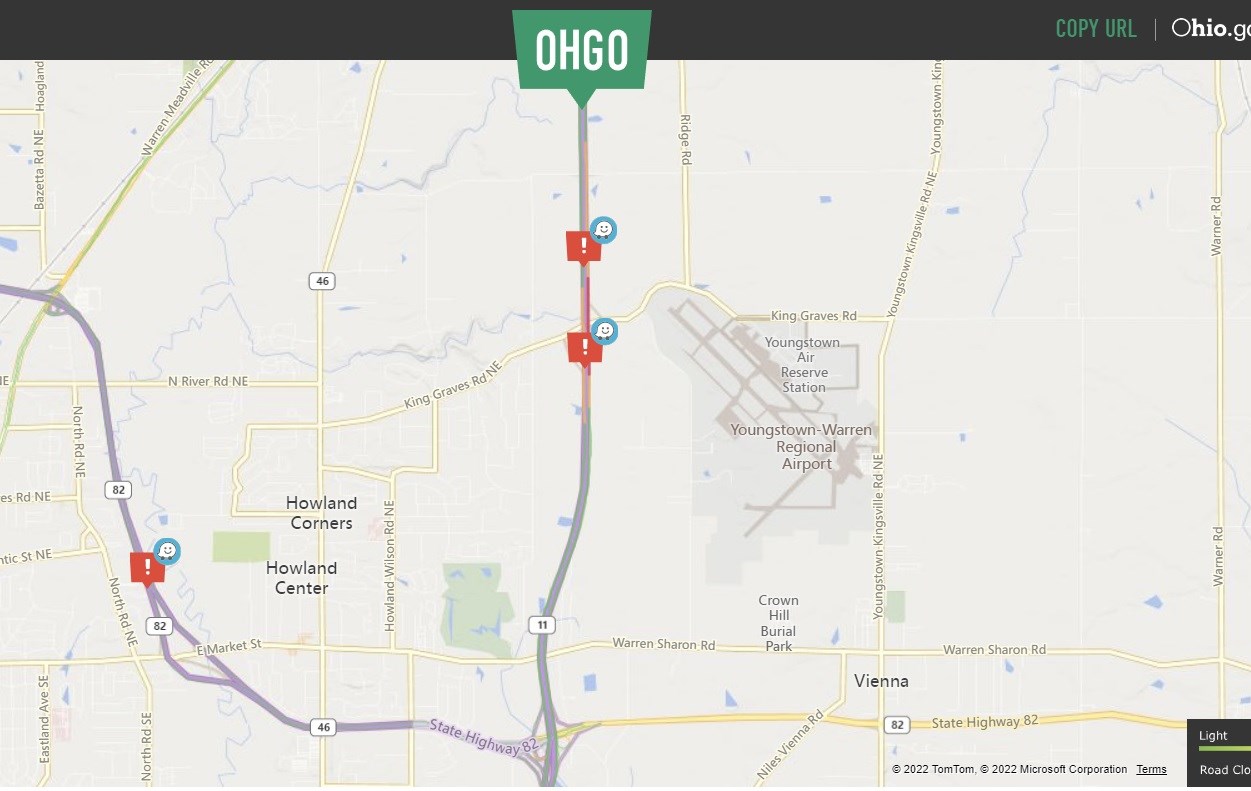Open the incident alert near North Rd NE
1251x791 pixels.
point(147,567)
